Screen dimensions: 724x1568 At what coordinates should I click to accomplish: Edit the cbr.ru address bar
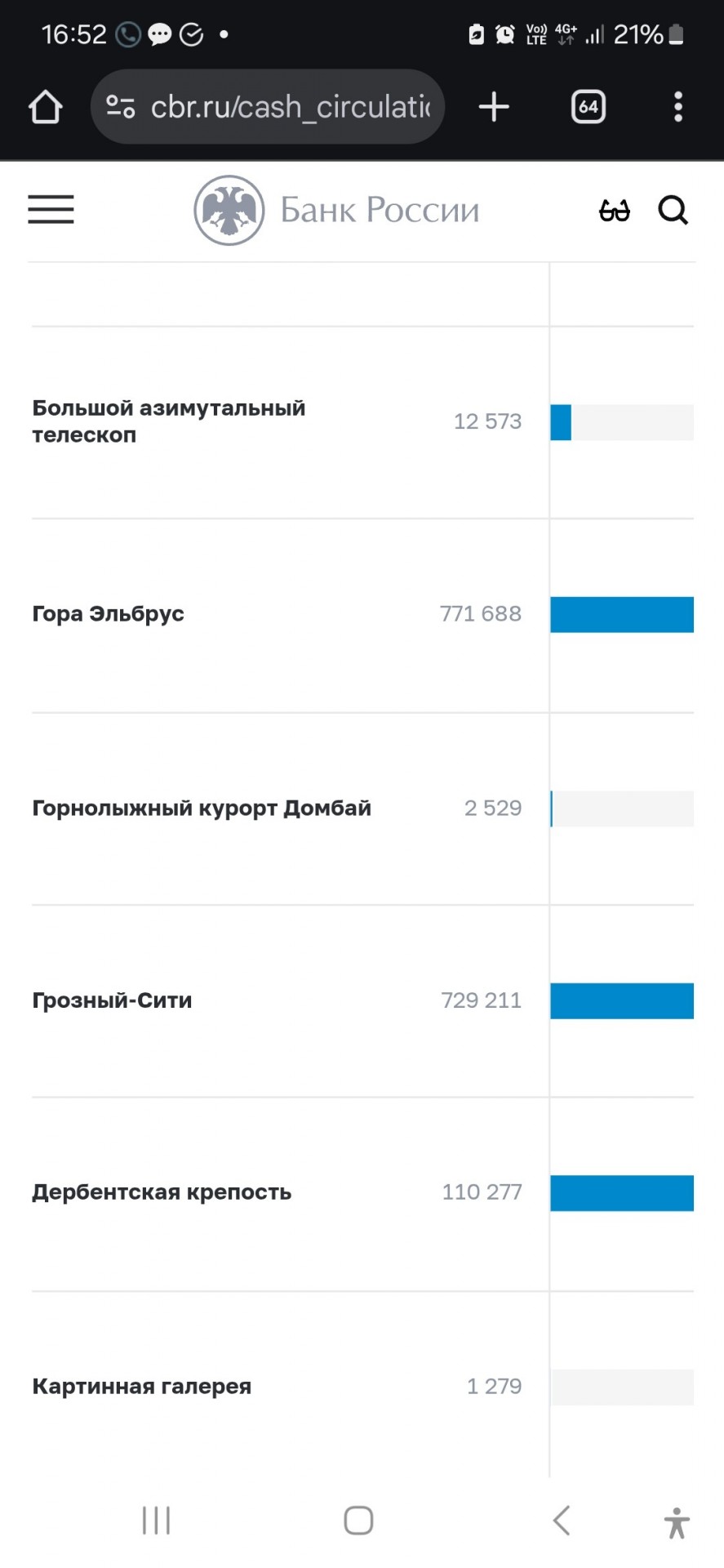click(x=268, y=107)
